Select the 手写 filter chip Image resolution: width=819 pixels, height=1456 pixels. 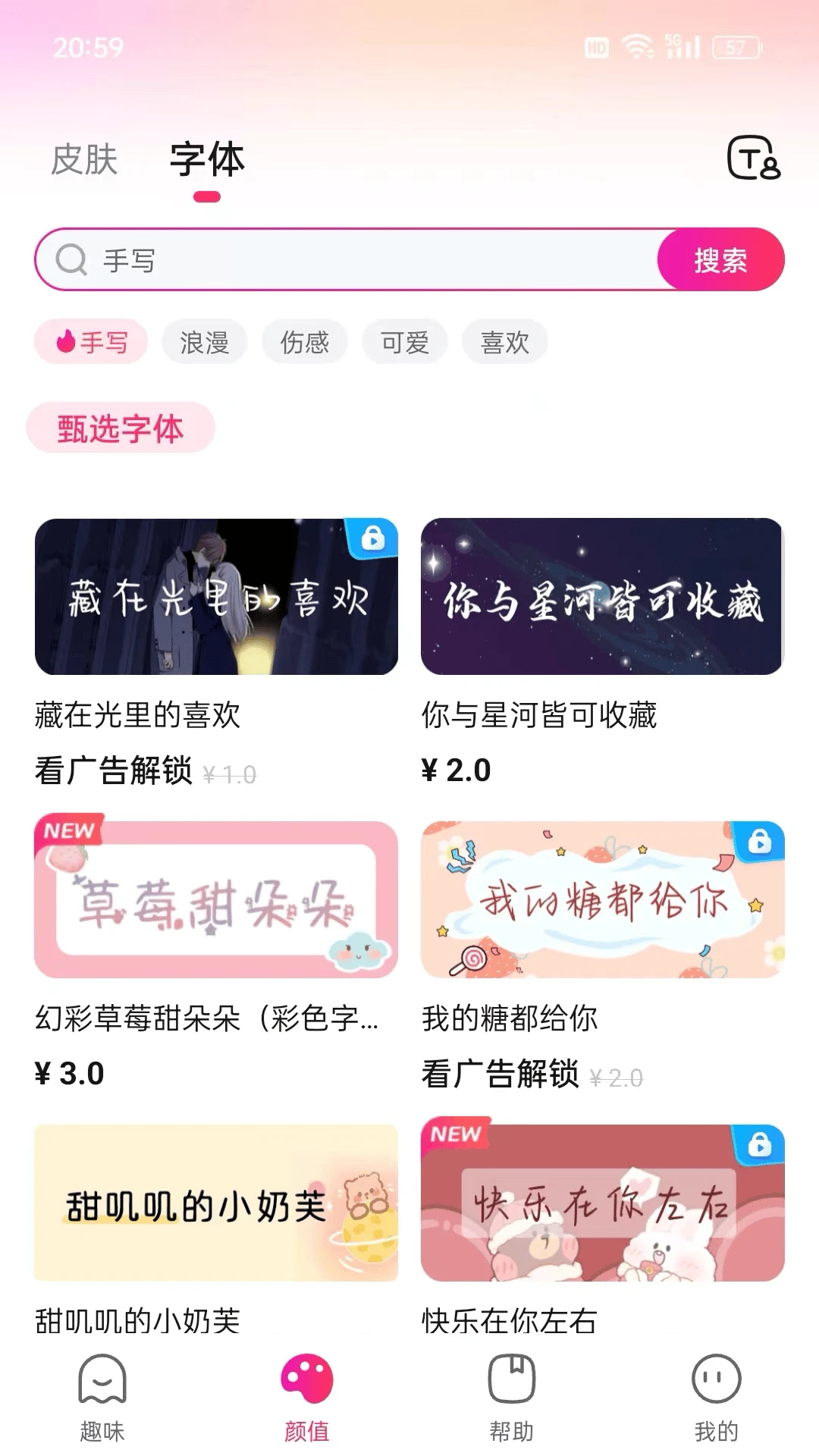click(90, 341)
